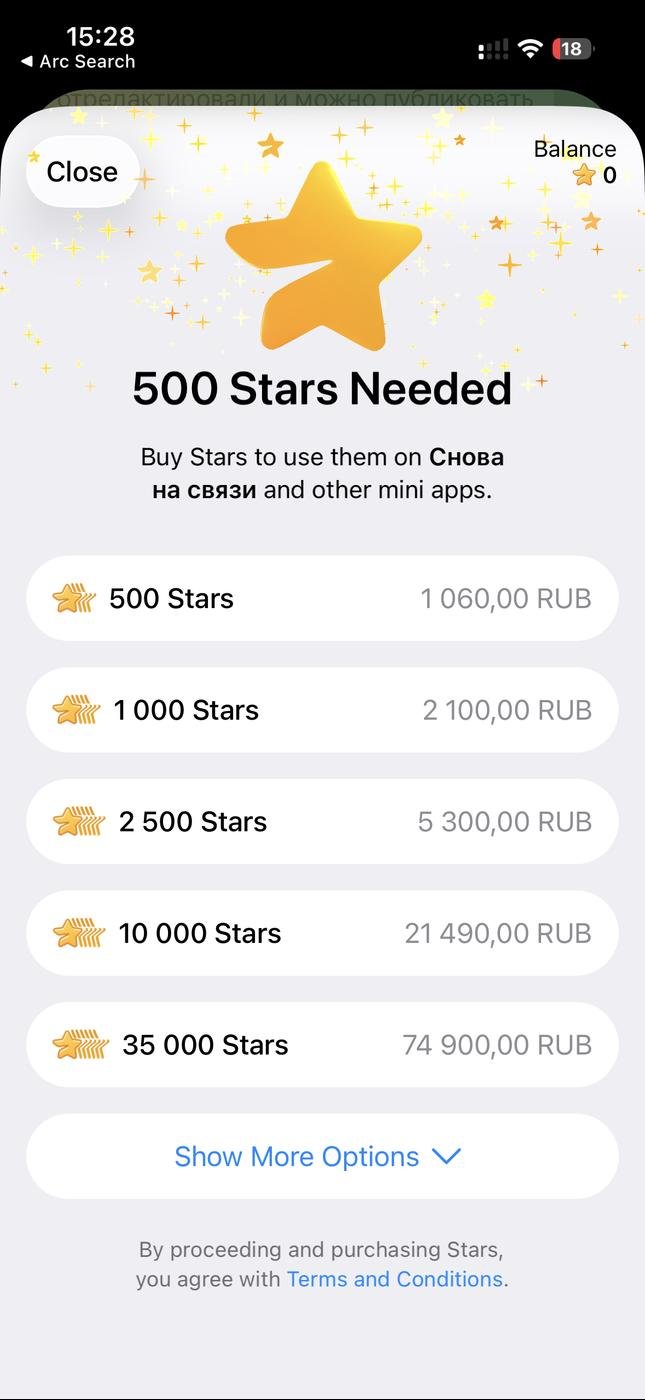The height and width of the screenshot is (1400, 645).
Task: Purchase 10 000 Stars for 21 490,00 RUB
Action: pos(322,933)
